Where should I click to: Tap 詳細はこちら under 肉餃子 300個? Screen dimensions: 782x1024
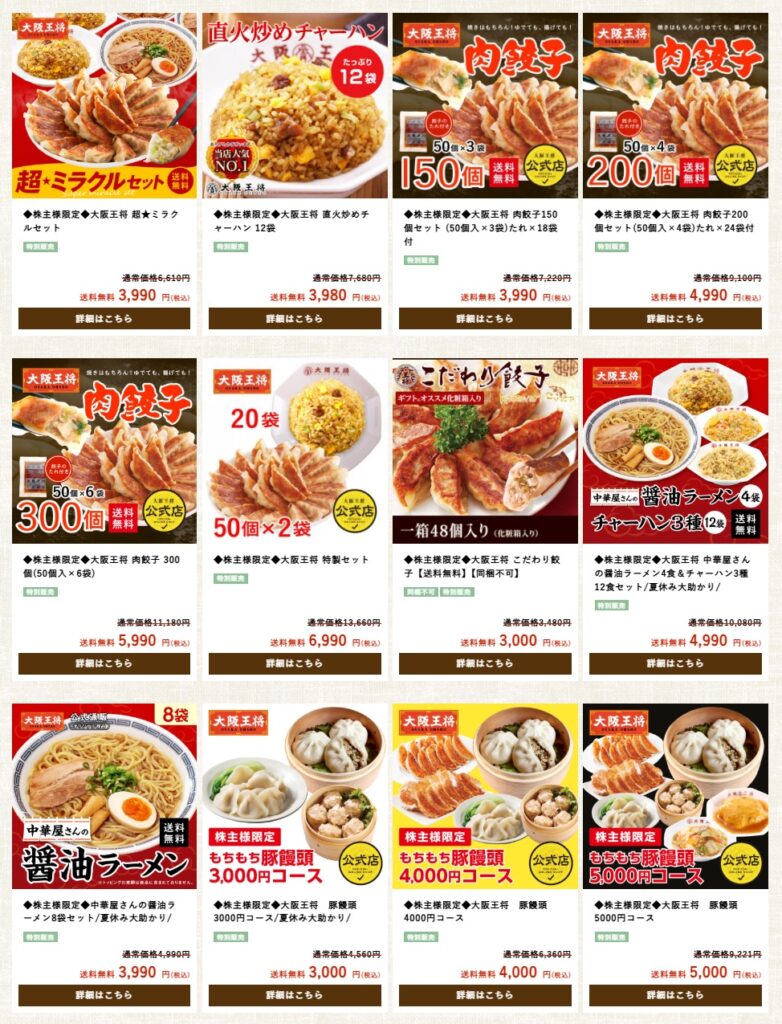tap(104, 664)
